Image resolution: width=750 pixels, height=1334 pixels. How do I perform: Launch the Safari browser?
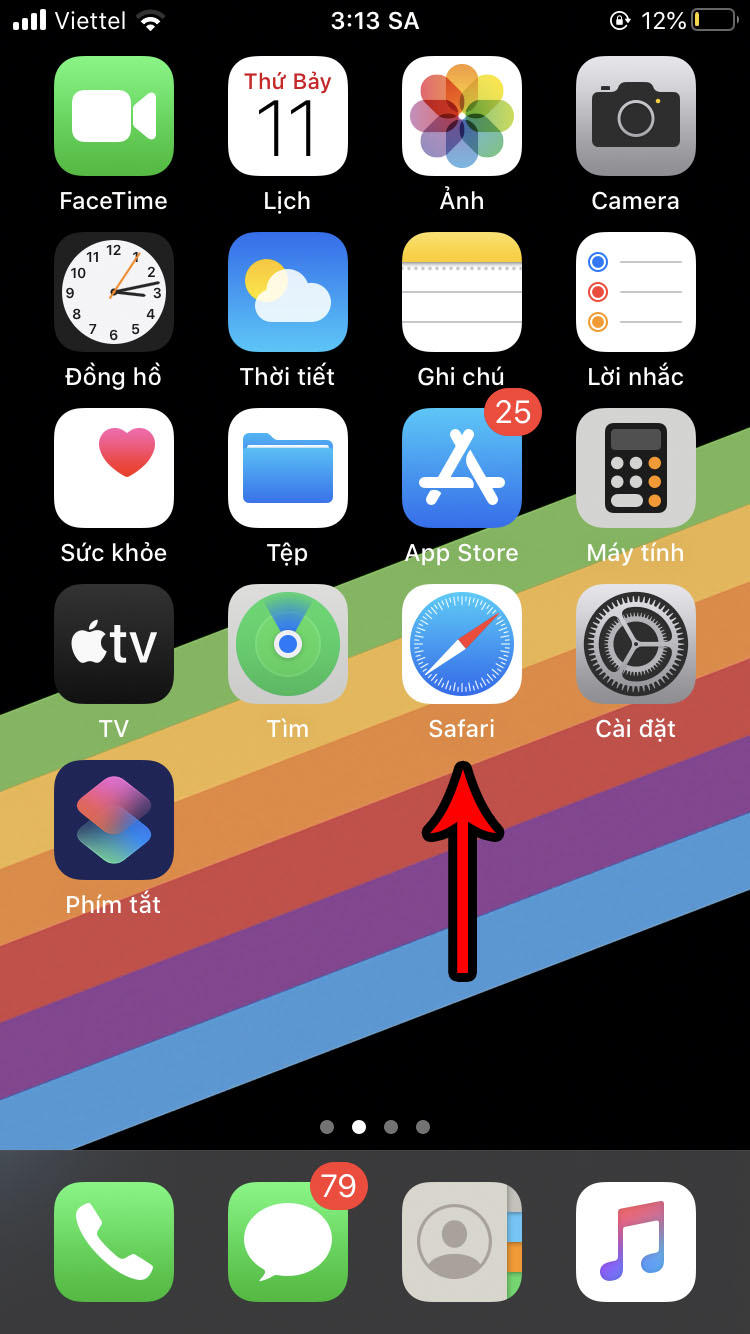click(462, 644)
